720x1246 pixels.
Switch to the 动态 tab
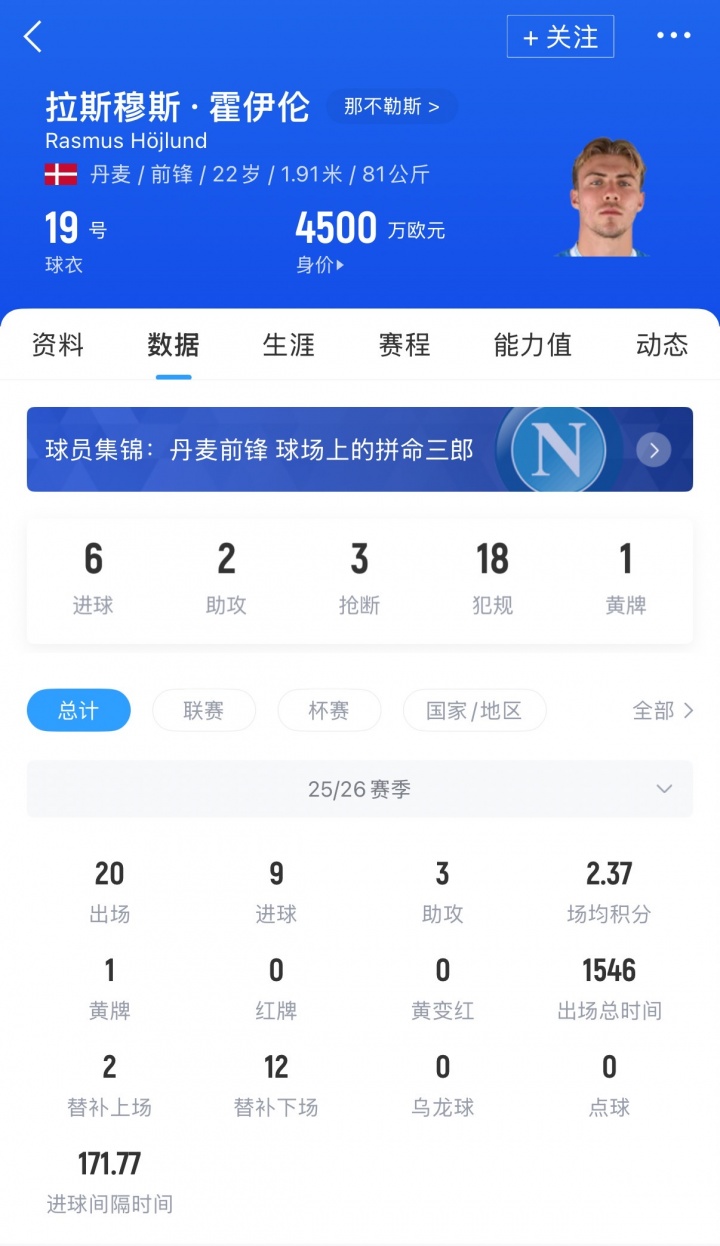click(x=662, y=345)
